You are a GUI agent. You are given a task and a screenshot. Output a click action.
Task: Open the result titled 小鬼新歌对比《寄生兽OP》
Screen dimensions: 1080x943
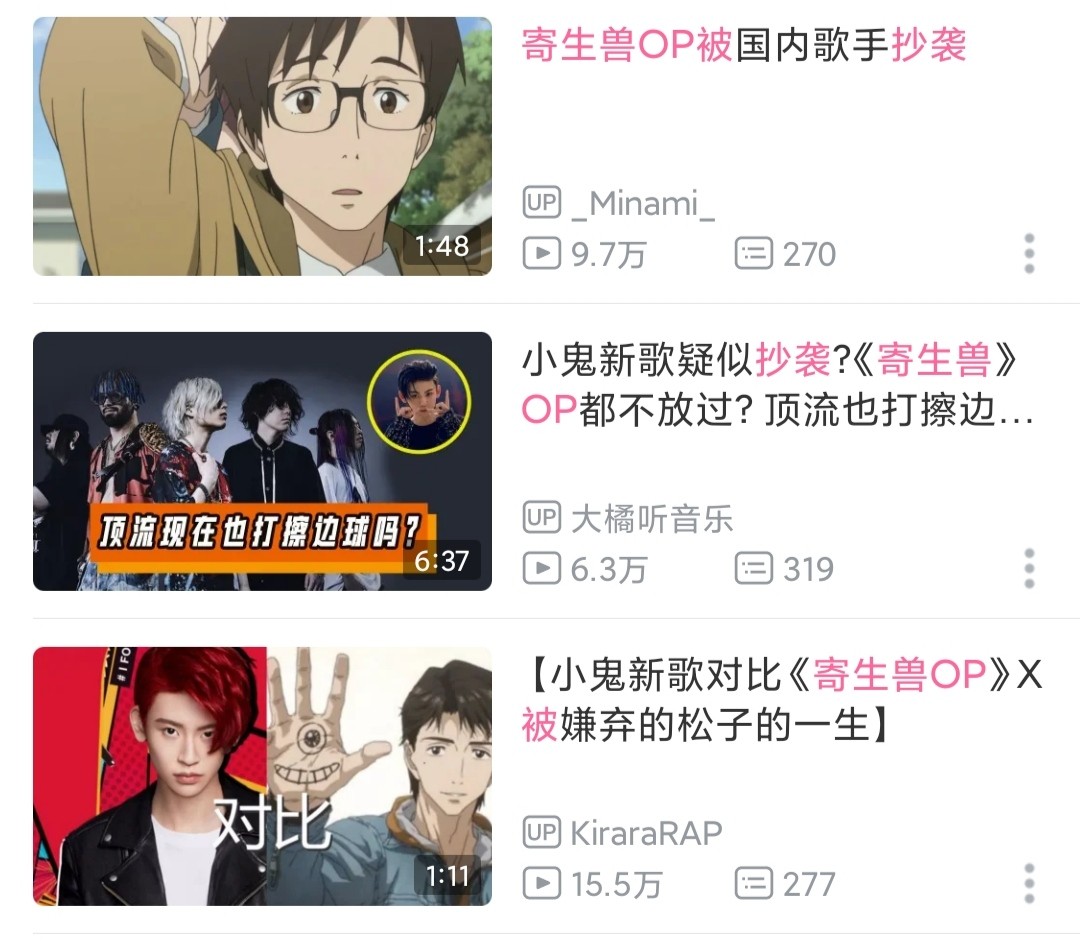(x=780, y=701)
